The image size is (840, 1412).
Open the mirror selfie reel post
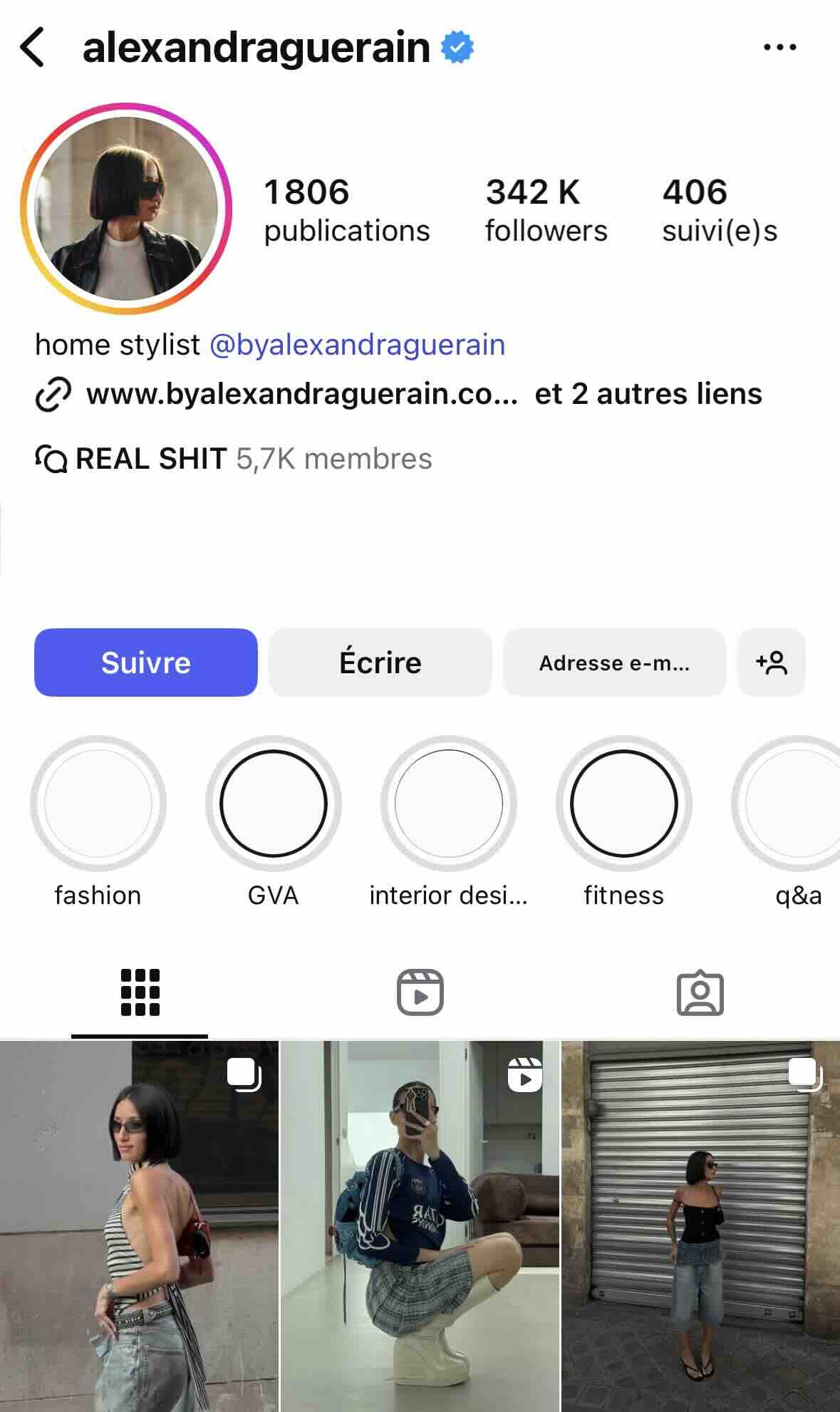420,1225
